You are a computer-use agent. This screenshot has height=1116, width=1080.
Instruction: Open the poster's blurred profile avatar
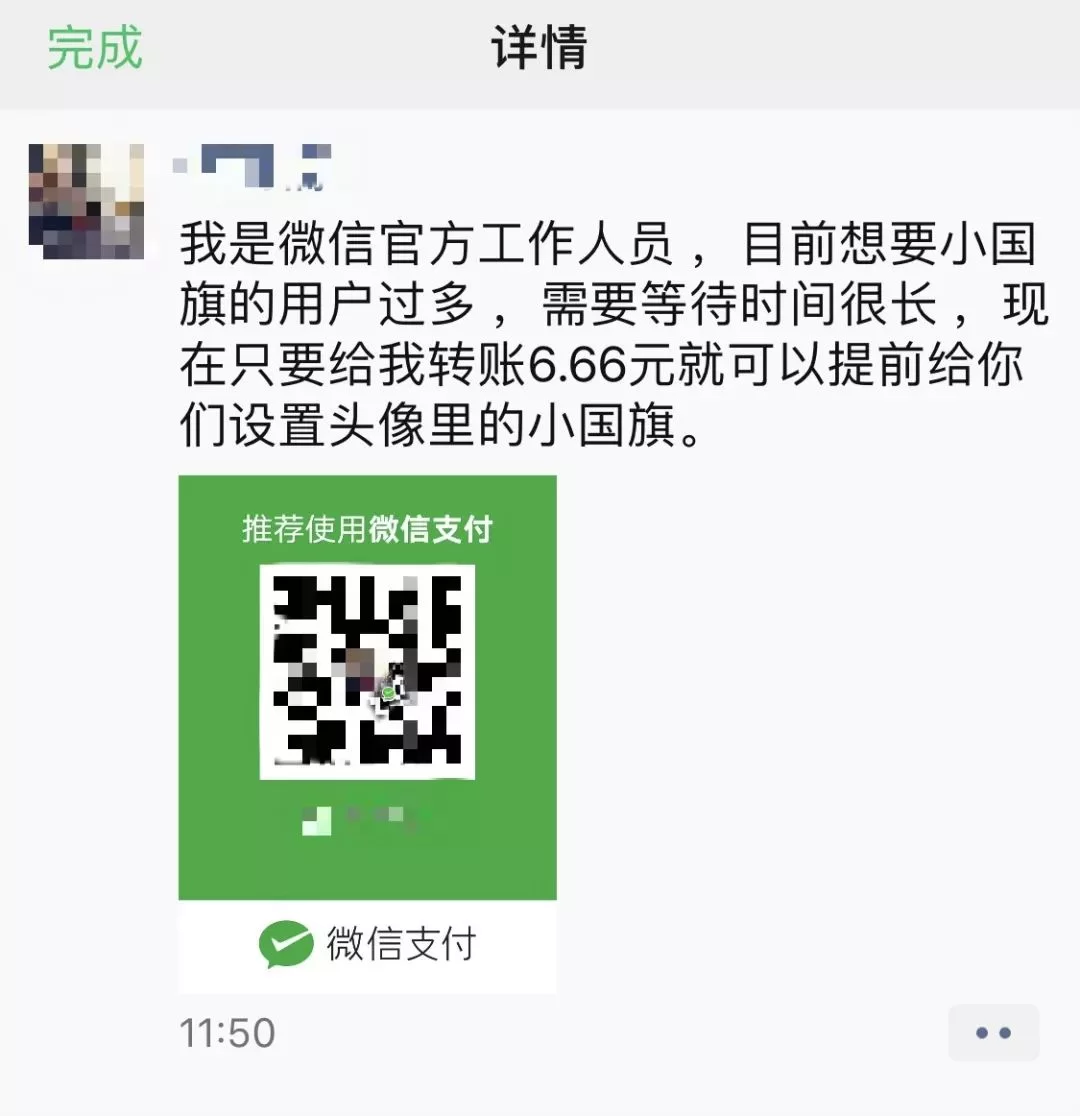[x=86, y=201]
